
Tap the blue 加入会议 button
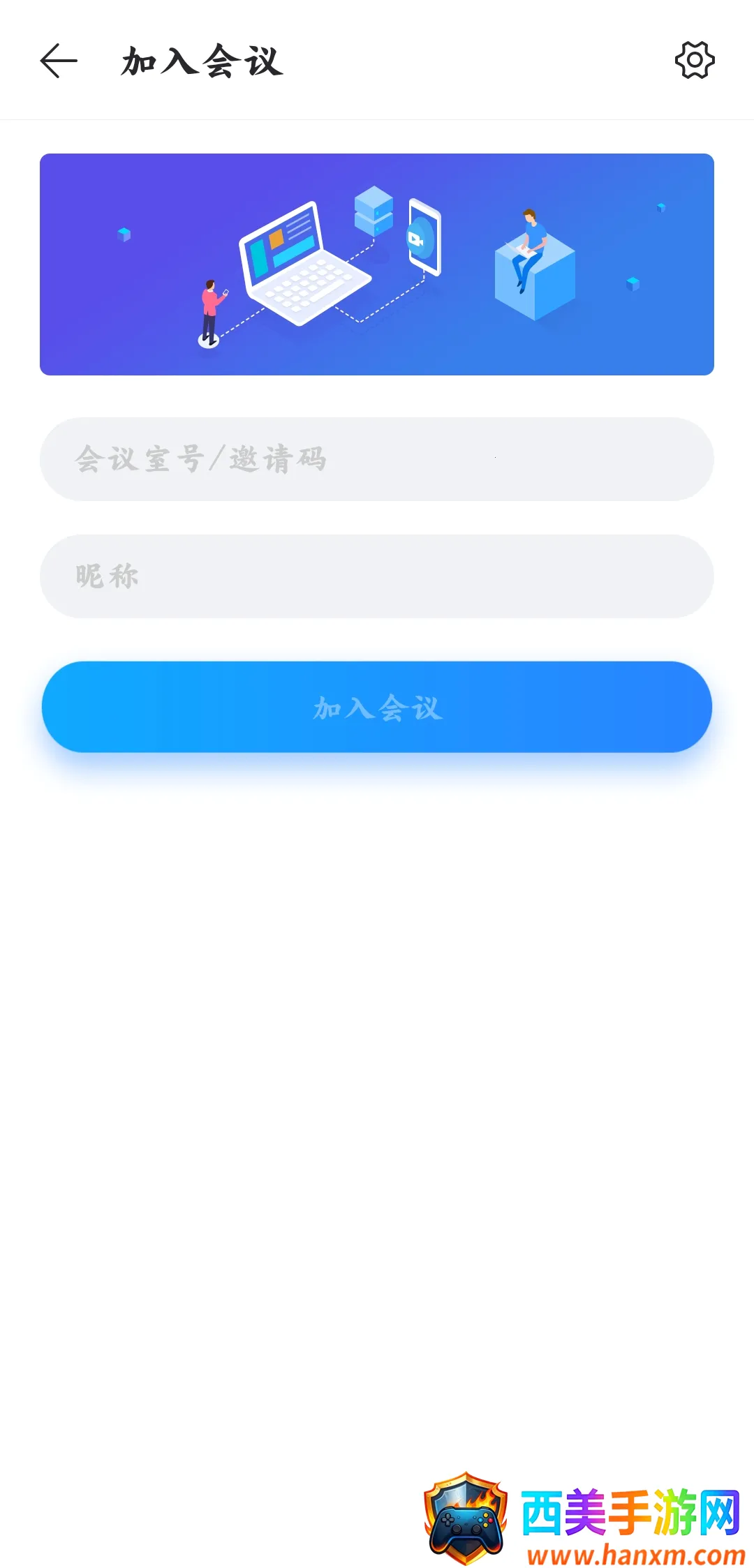pos(377,707)
